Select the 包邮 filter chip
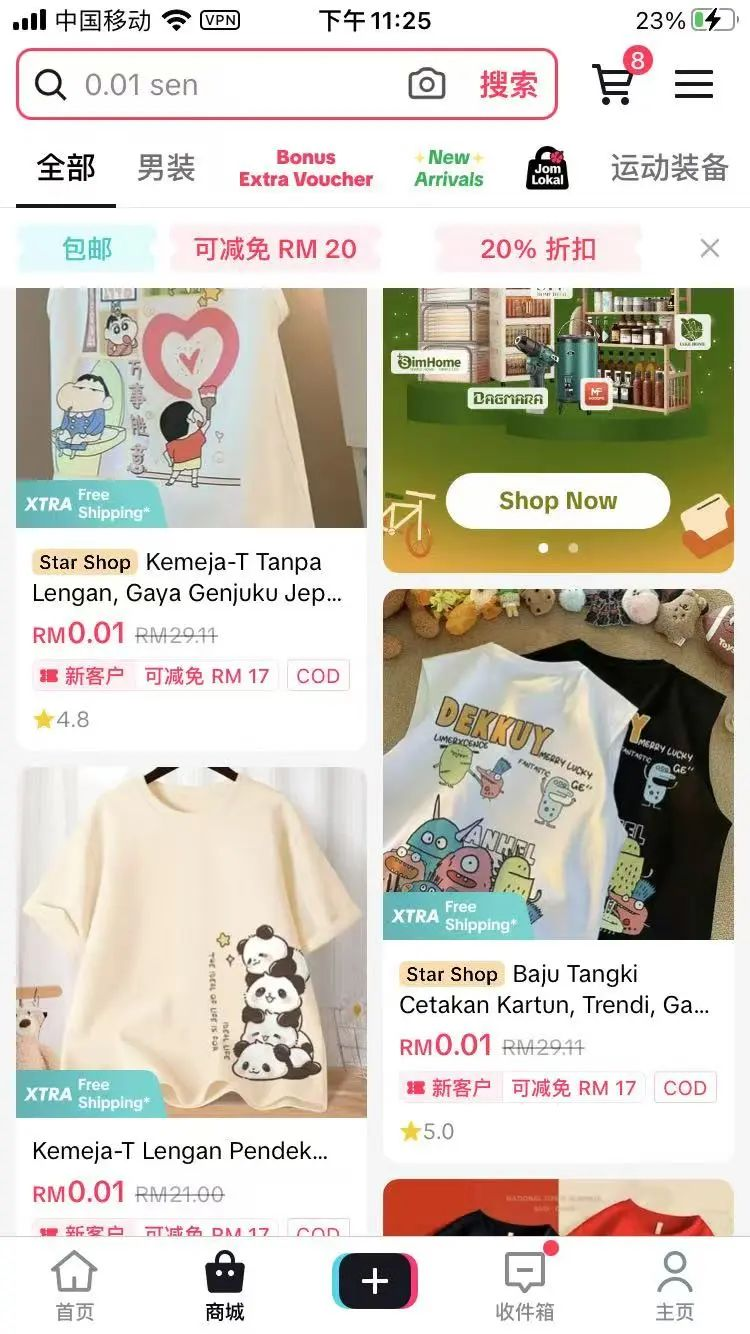This screenshot has width=750, height=1334. (x=87, y=249)
